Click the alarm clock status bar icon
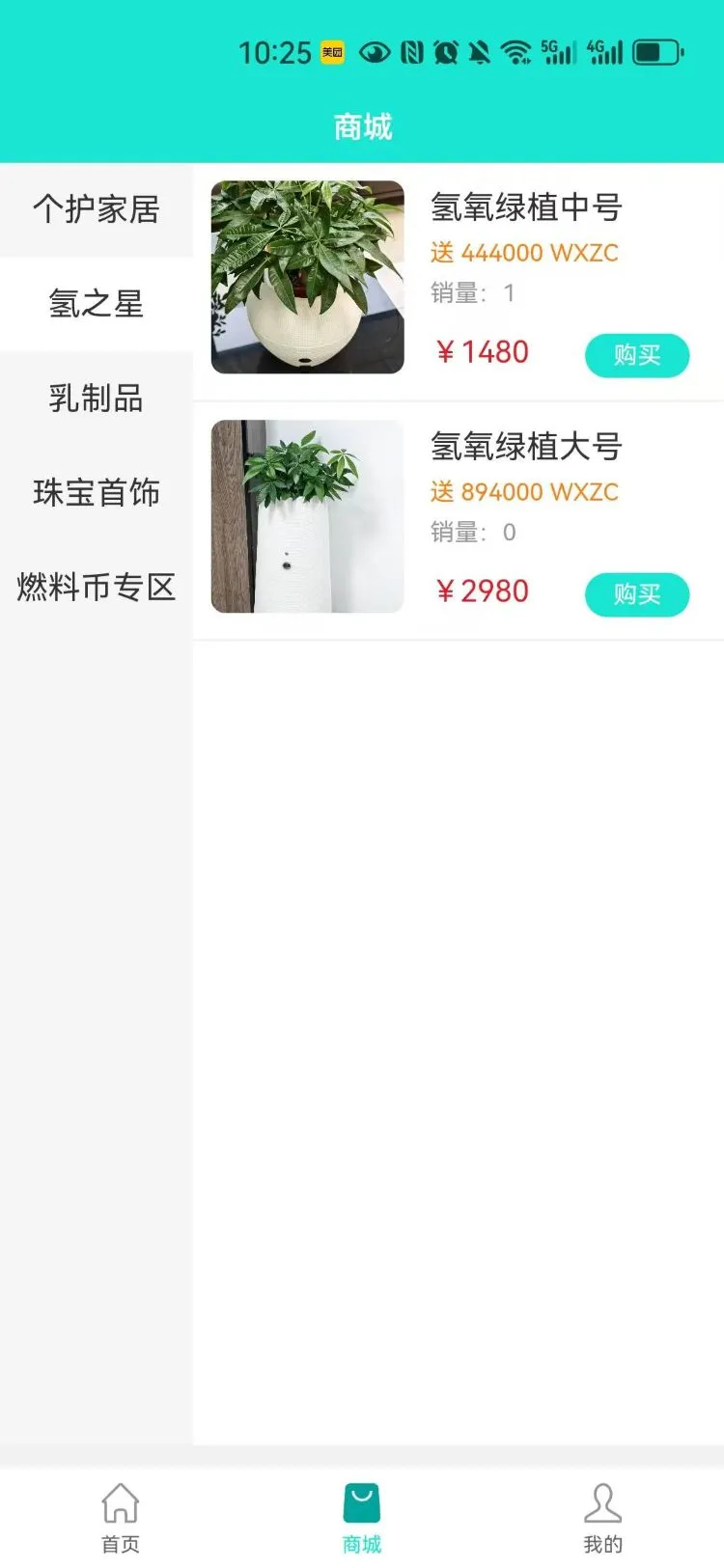 (x=446, y=53)
